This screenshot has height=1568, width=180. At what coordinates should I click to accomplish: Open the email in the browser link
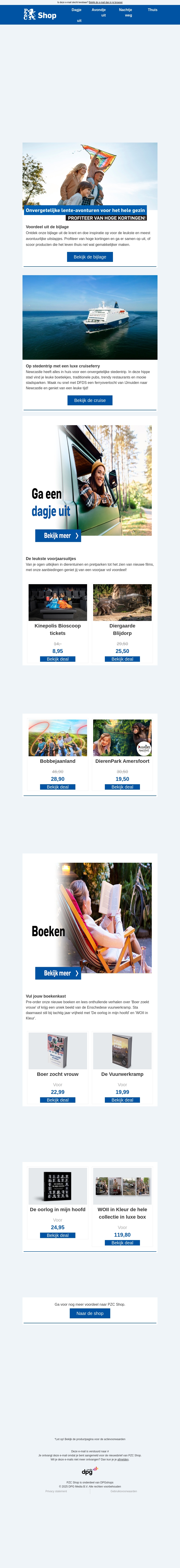106,2
